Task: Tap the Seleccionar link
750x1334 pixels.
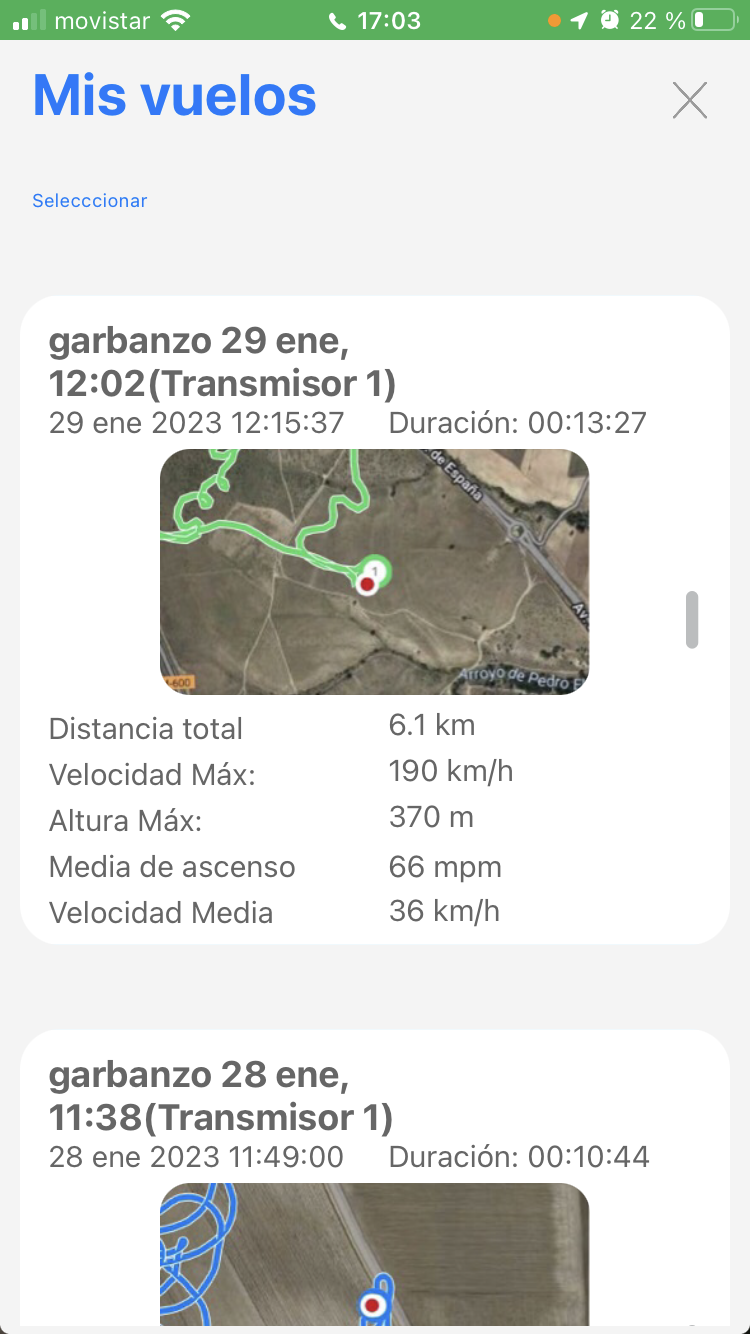Action: pos(90,201)
